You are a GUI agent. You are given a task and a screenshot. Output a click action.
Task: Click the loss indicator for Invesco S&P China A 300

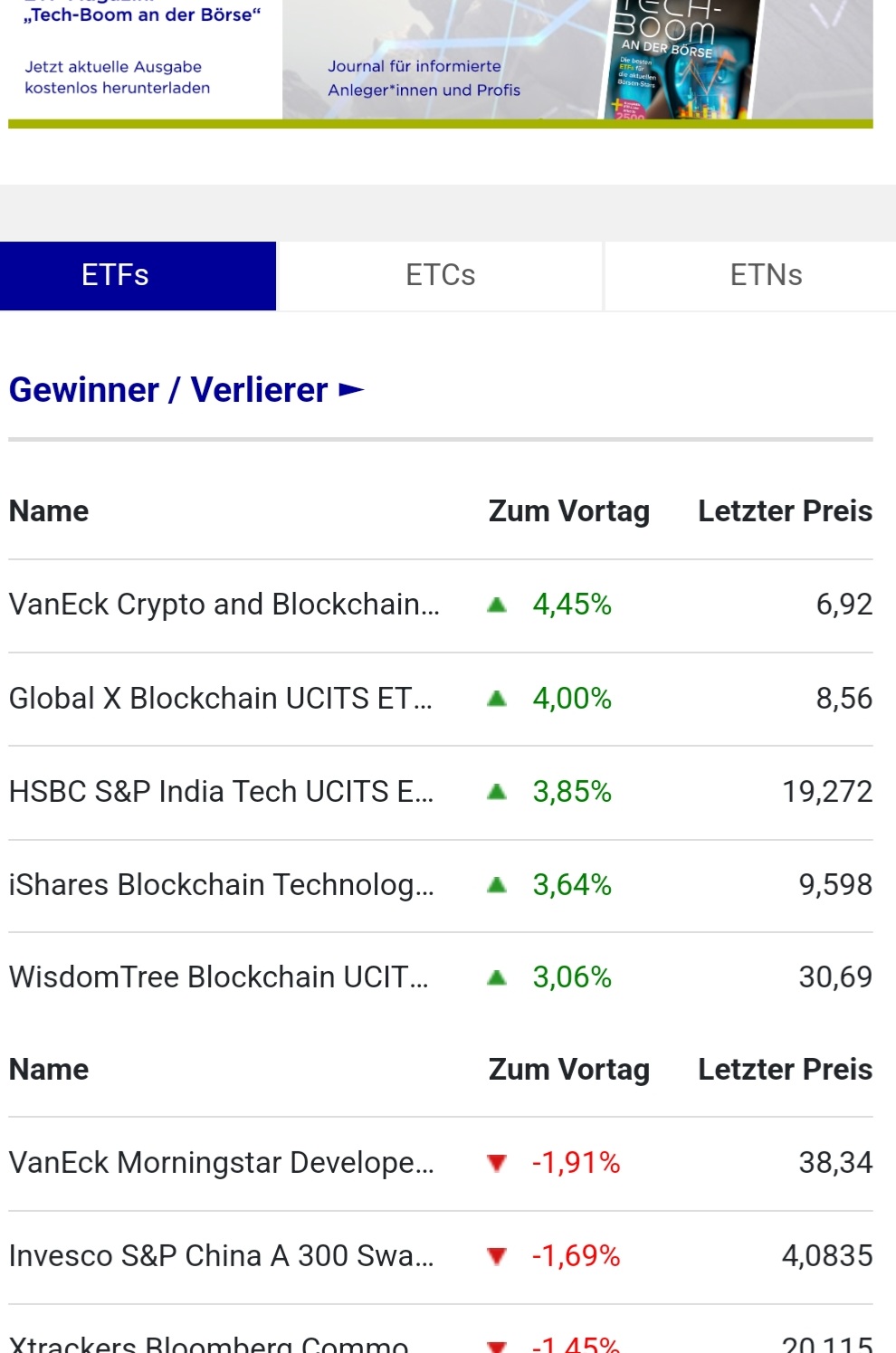pos(496,1256)
